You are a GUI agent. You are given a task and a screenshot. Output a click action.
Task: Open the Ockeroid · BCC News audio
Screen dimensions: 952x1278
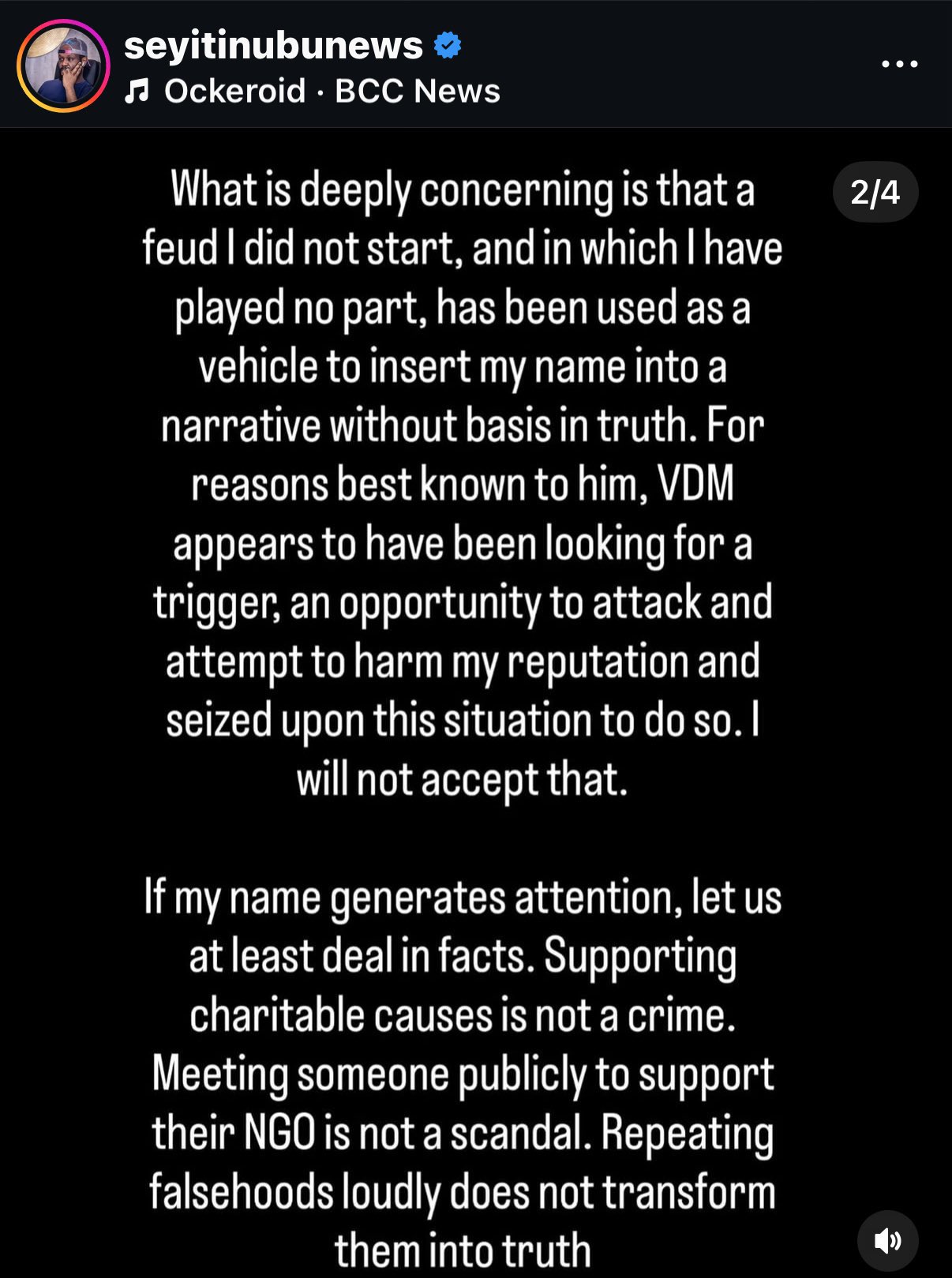coord(332,92)
